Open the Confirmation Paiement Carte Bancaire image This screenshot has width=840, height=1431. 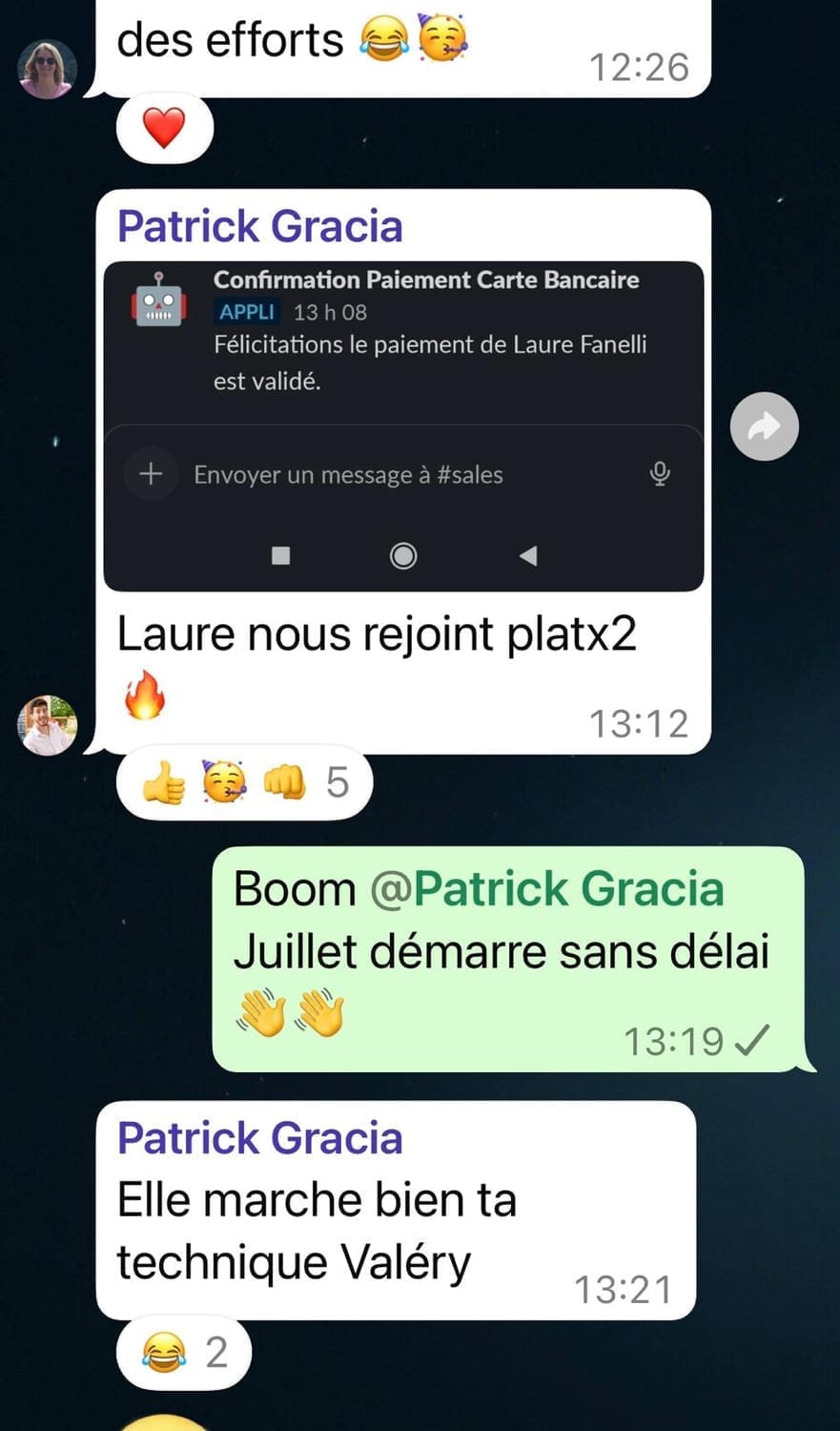coord(403,425)
